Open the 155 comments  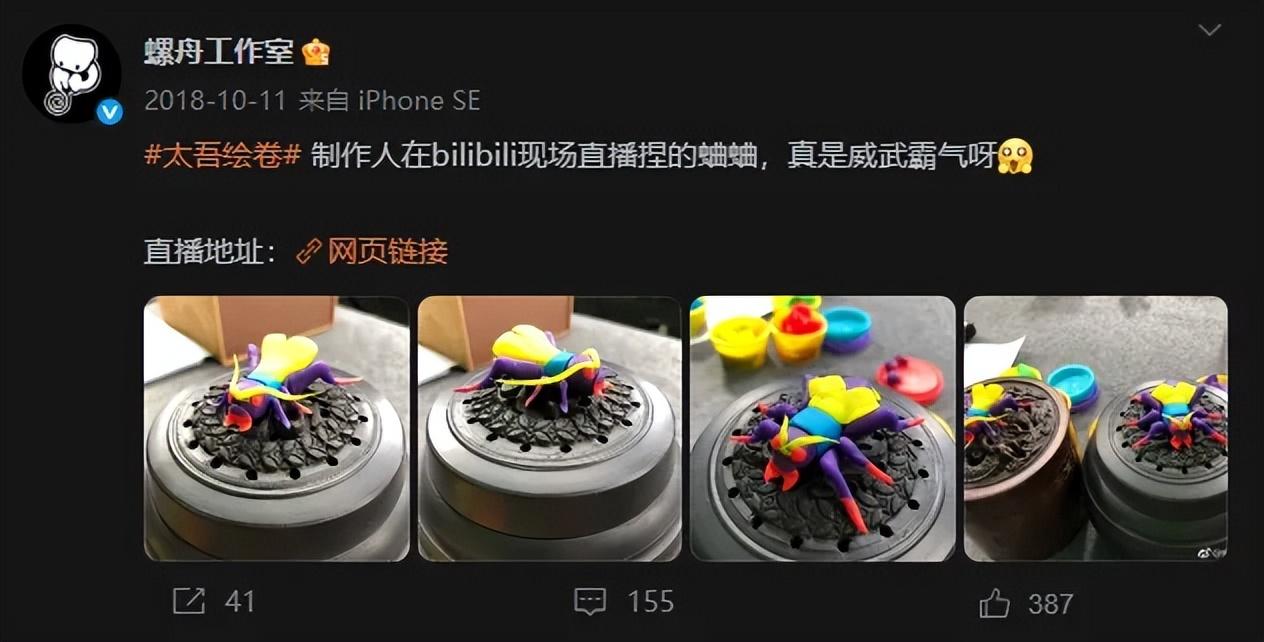(624, 601)
